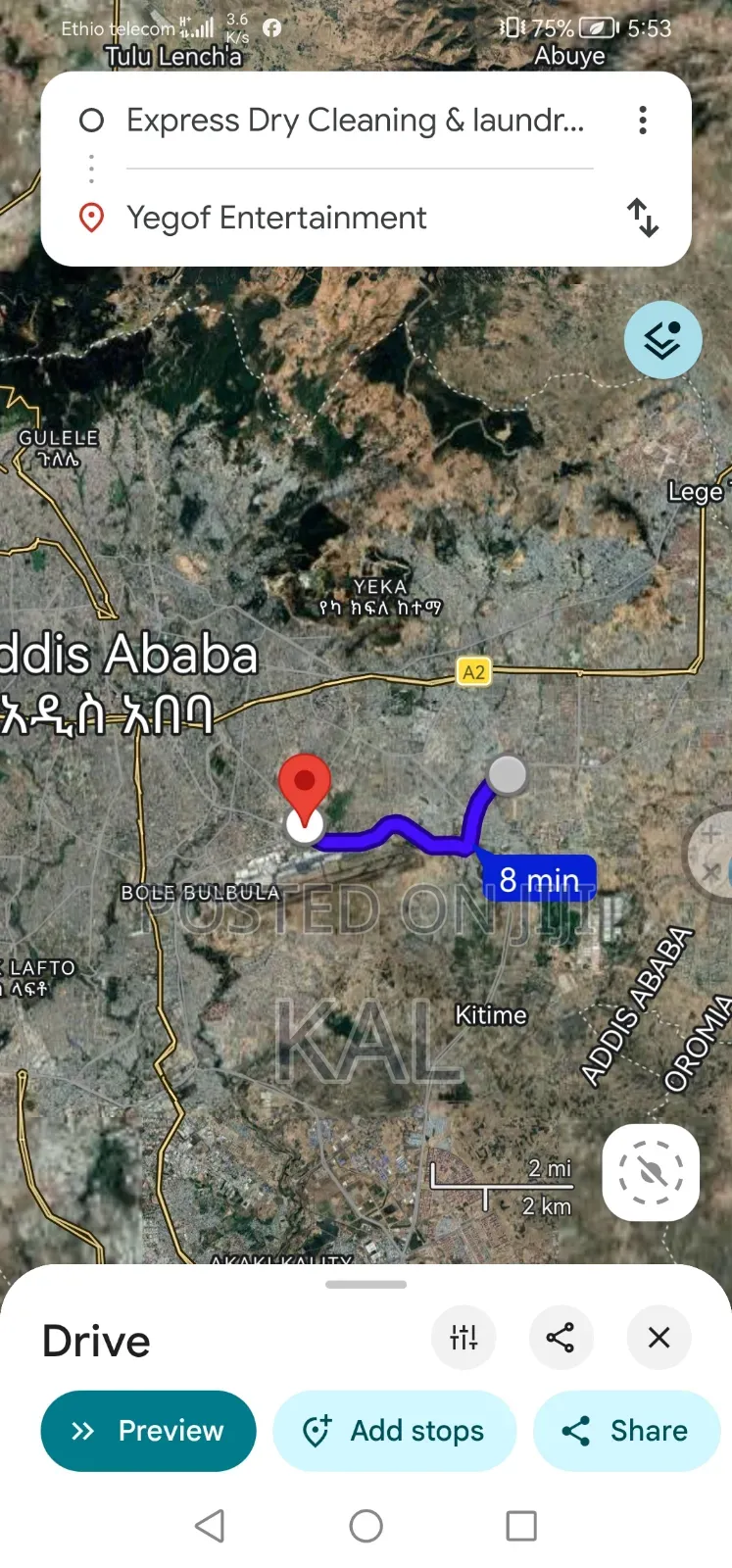Screen dimensions: 732x1568
Task: Swap start and destination locations
Action: (643, 218)
